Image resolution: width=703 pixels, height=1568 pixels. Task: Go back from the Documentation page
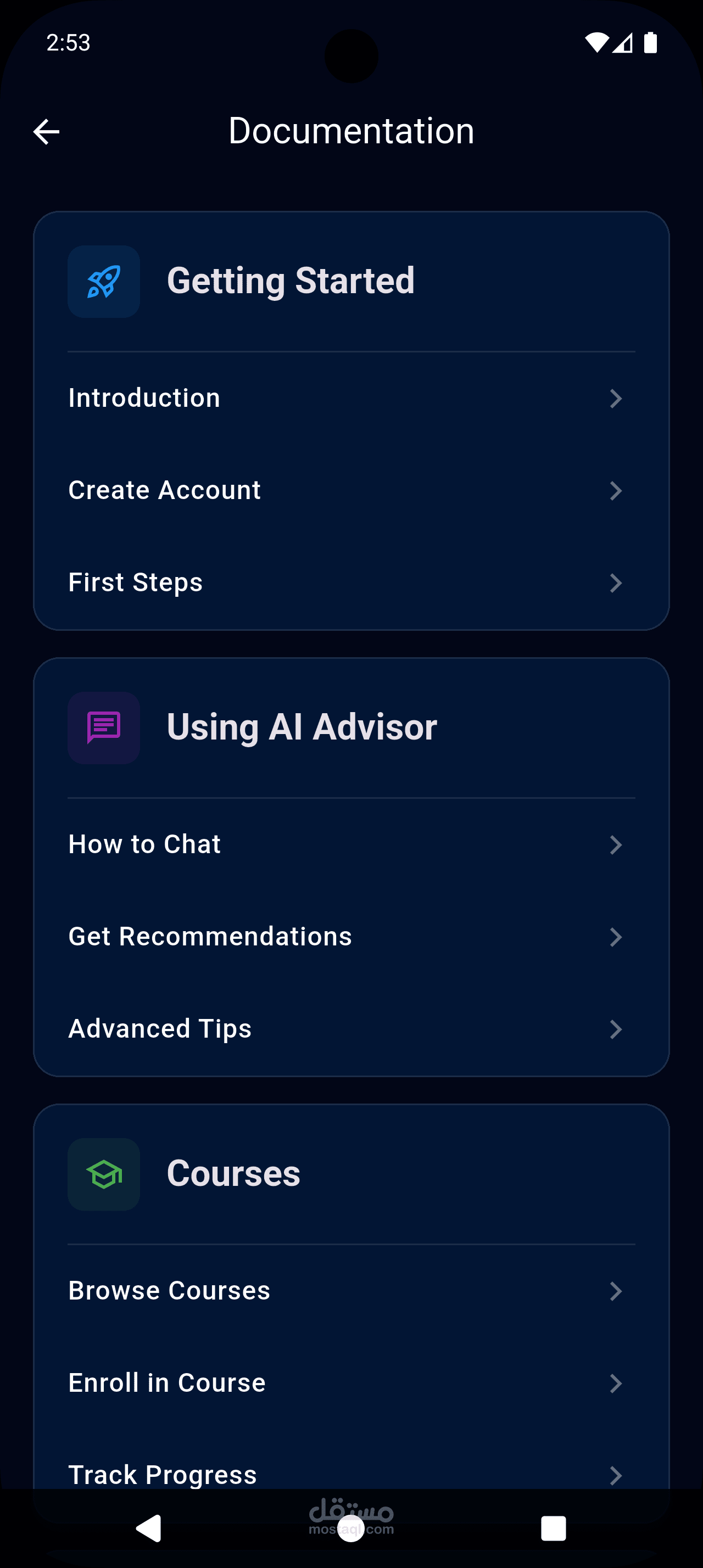46,131
